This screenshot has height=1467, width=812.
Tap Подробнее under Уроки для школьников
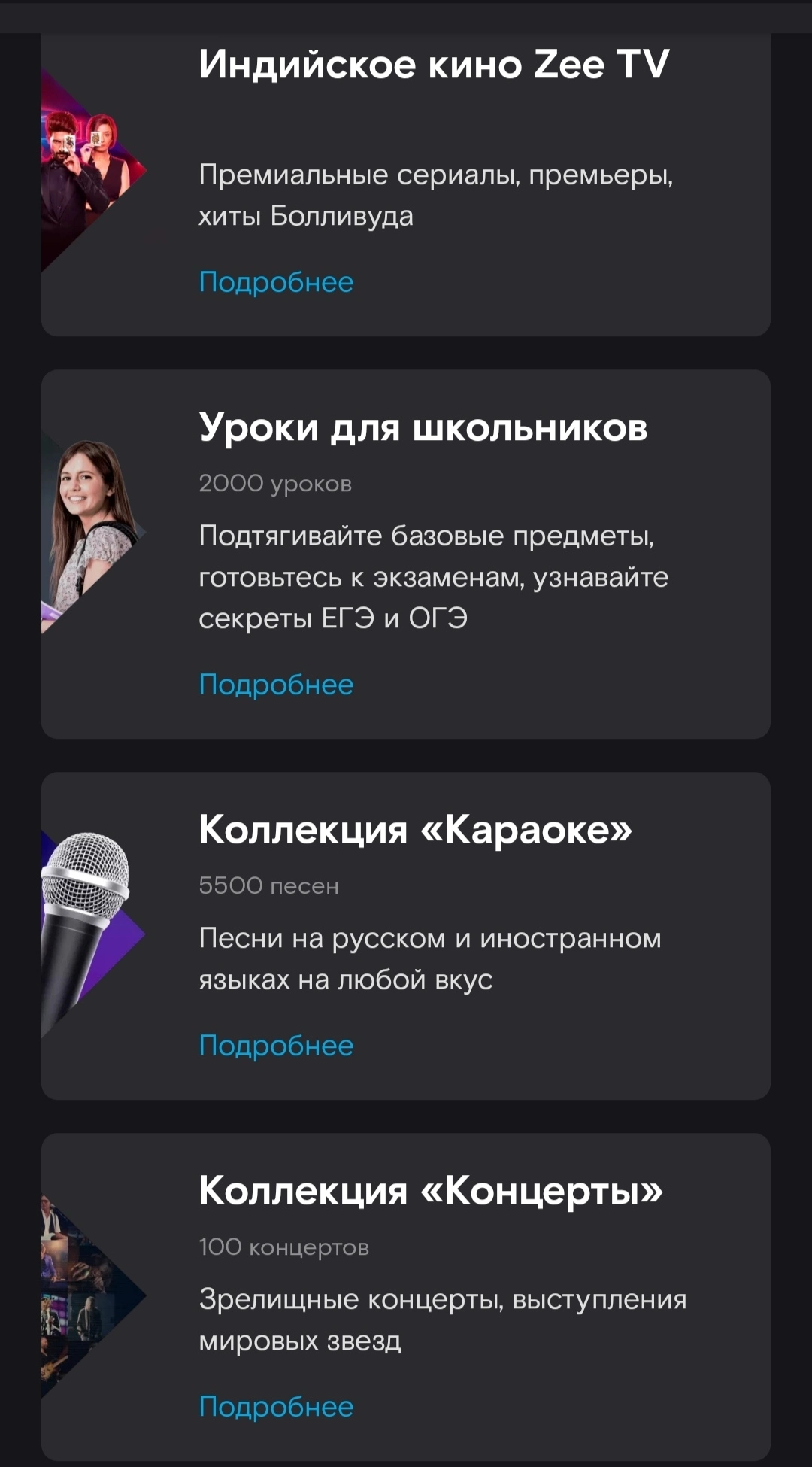coord(276,685)
